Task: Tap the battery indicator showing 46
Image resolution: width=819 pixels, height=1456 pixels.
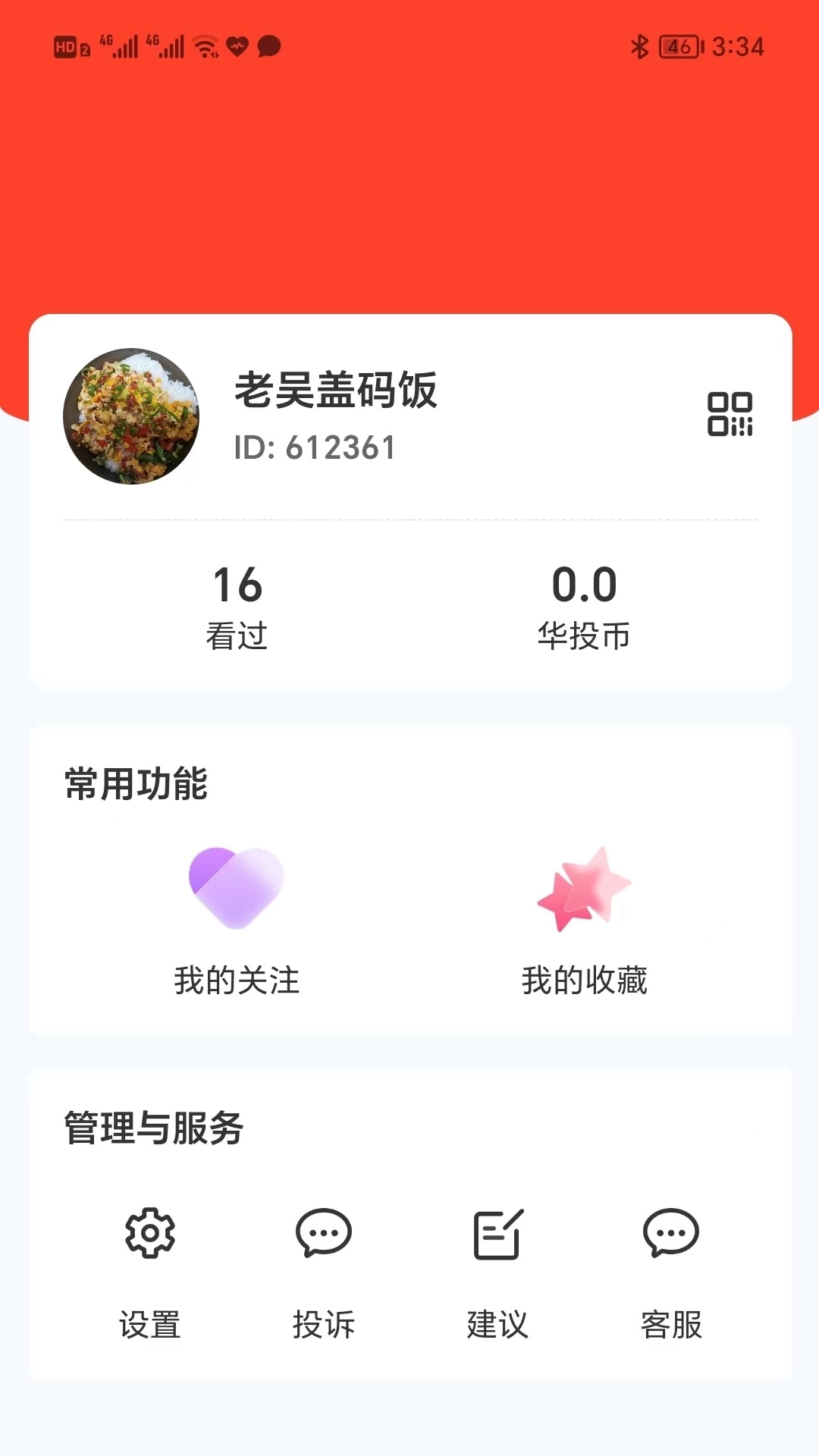Action: click(677, 47)
